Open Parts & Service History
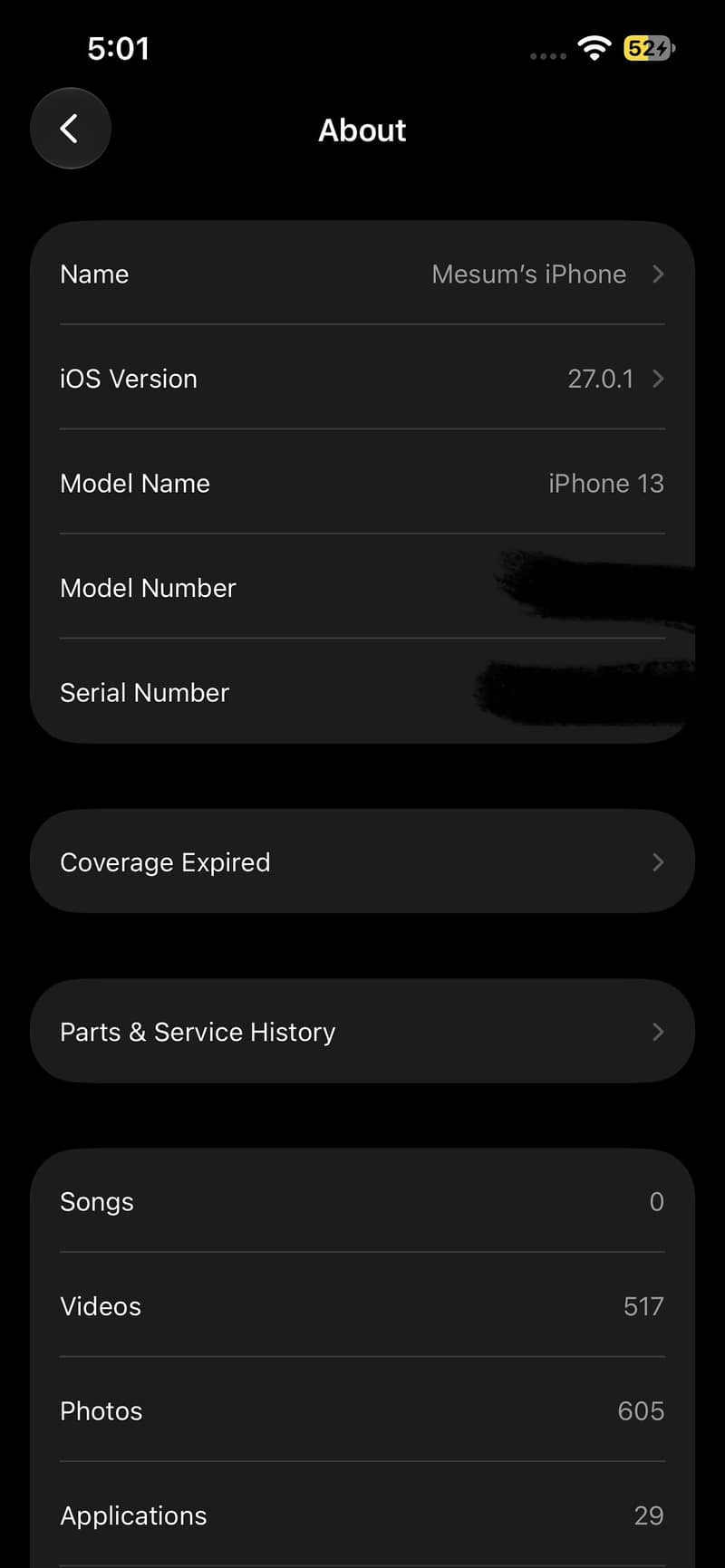Viewport: 725px width, 1568px height. point(362,1031)
